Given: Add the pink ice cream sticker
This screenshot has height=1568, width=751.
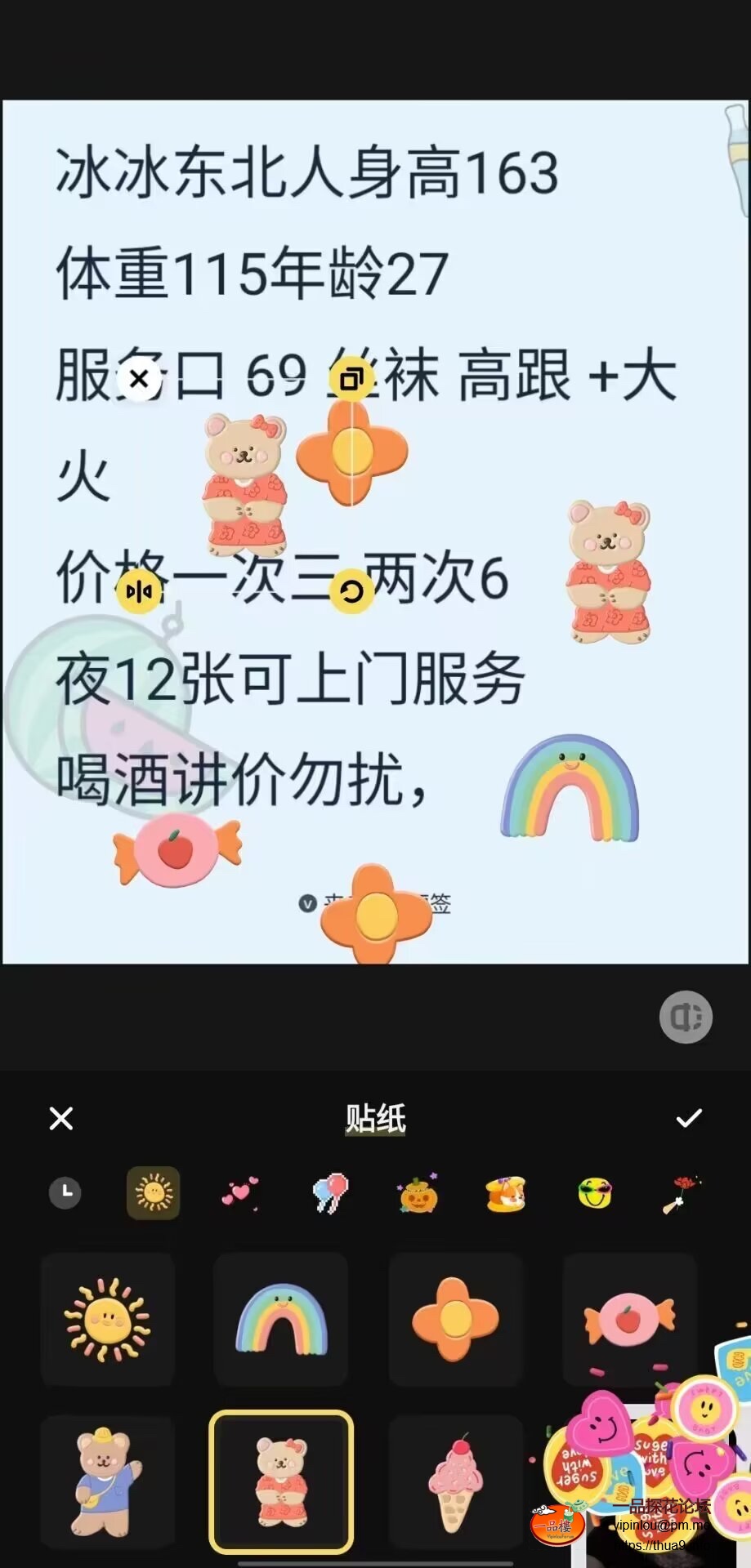Looking at the screenshot, I should coord(455,1481).
